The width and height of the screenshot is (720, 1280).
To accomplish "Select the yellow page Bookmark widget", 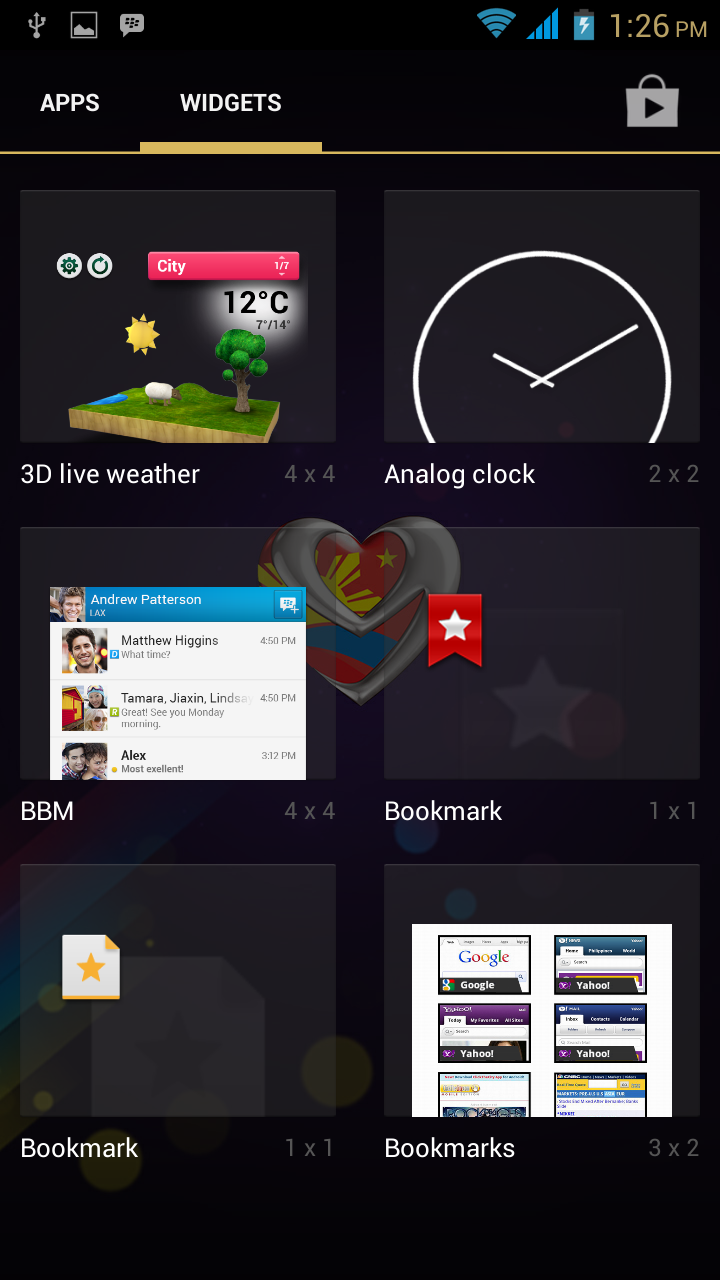I will [178, 992].
